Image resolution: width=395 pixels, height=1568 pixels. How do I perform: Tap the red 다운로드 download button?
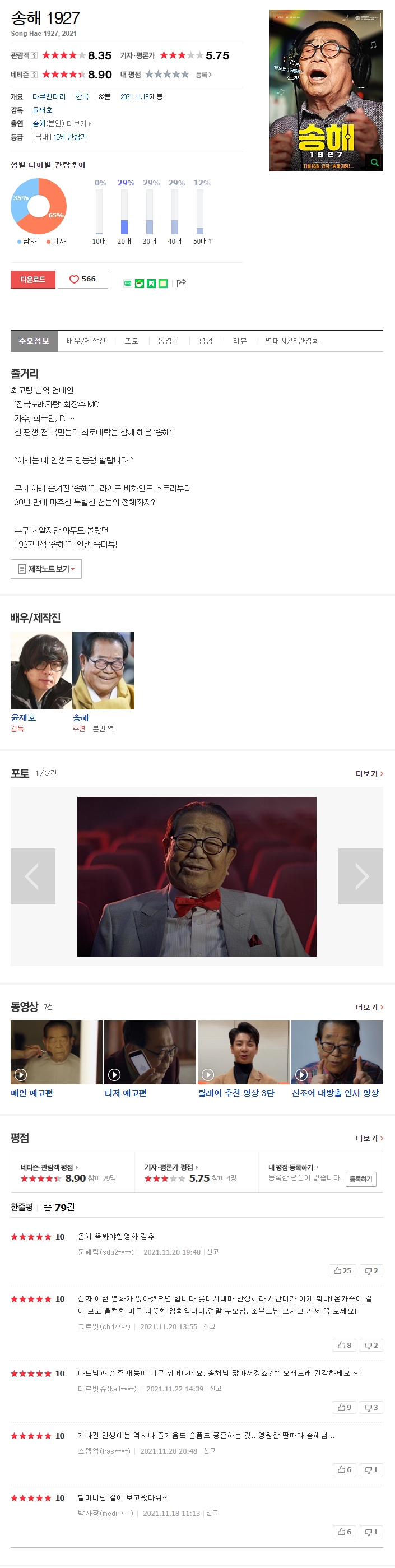coord(33,280)
